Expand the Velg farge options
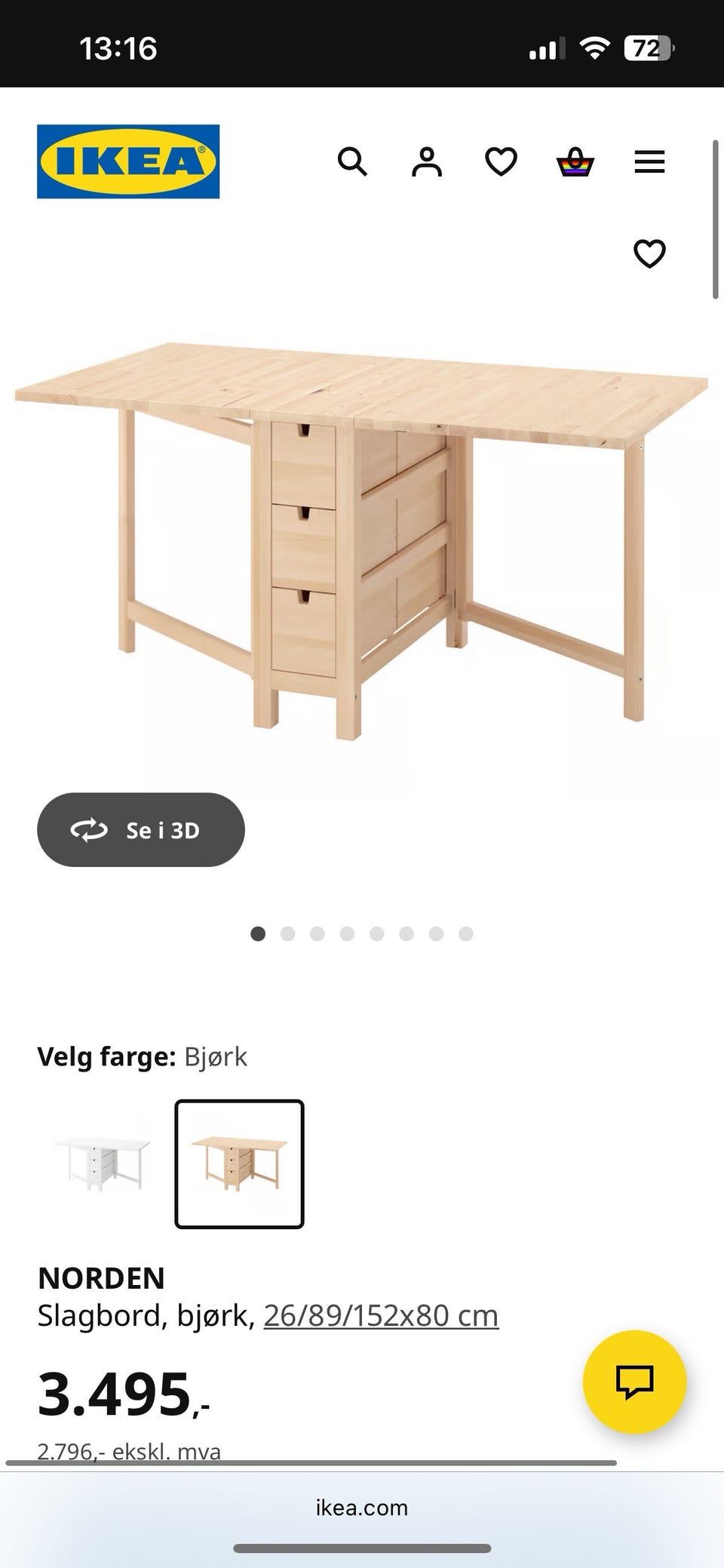Viewport: 724px width, 1568px height. coord(143,1056)
